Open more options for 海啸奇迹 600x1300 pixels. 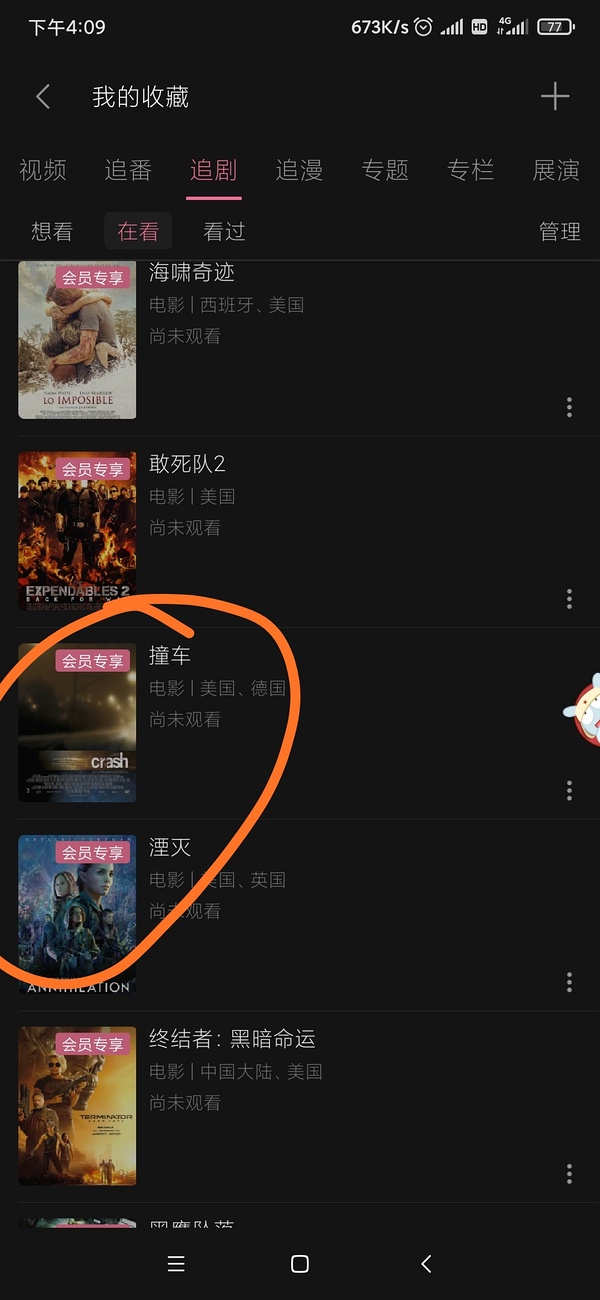click(x=569, y=406)
